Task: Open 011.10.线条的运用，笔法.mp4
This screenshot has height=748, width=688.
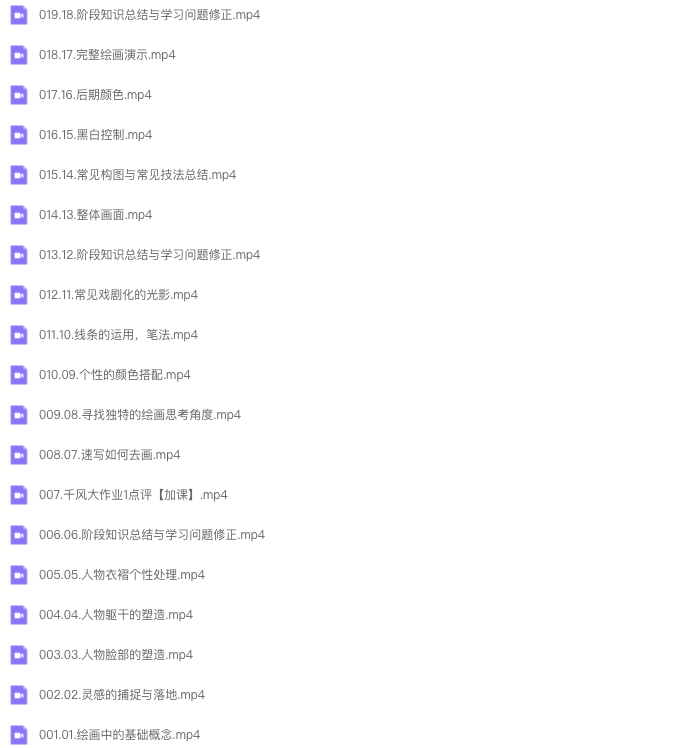Action: (118, 335)
